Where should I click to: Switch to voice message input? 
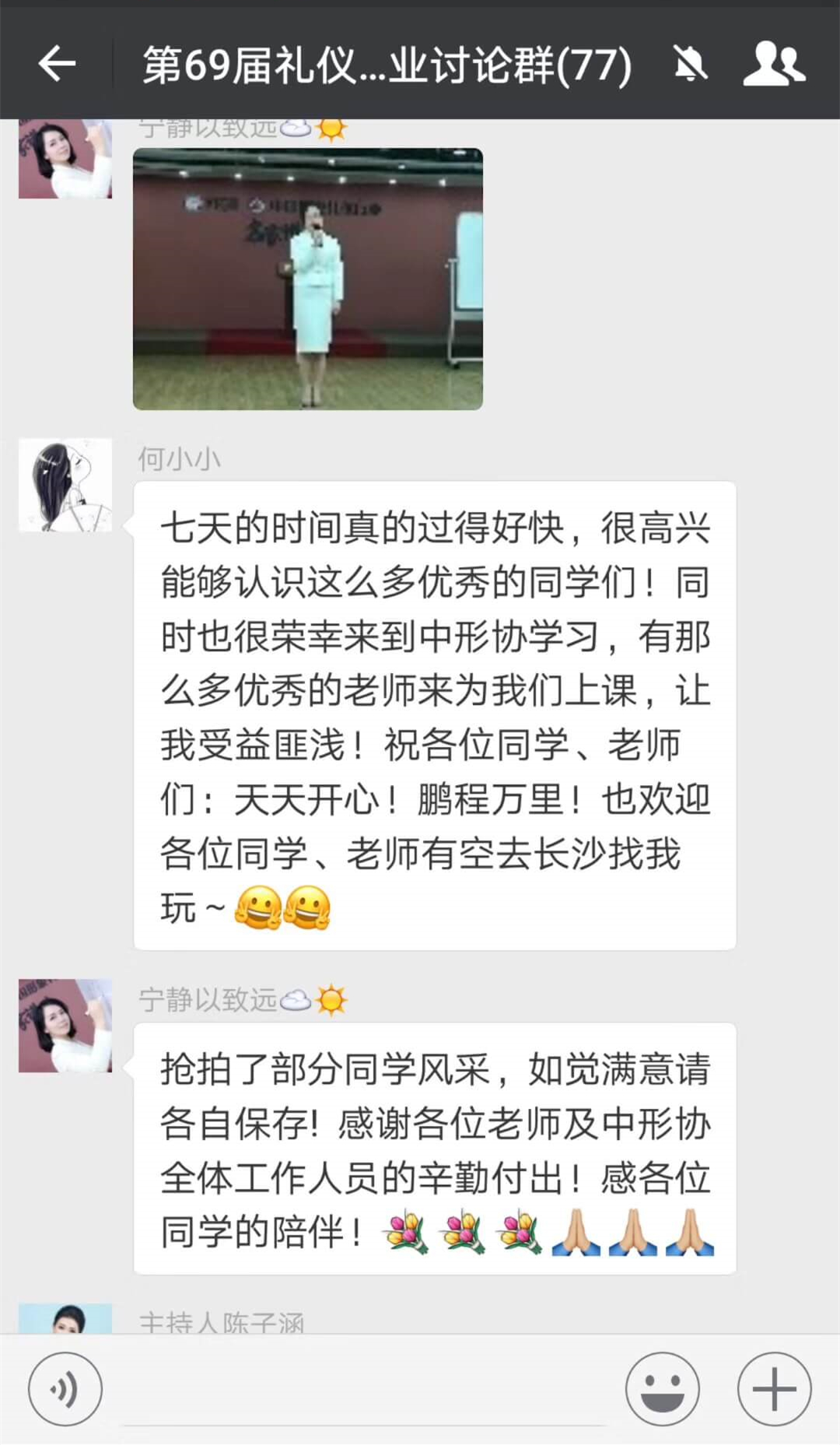point(65,1389)
